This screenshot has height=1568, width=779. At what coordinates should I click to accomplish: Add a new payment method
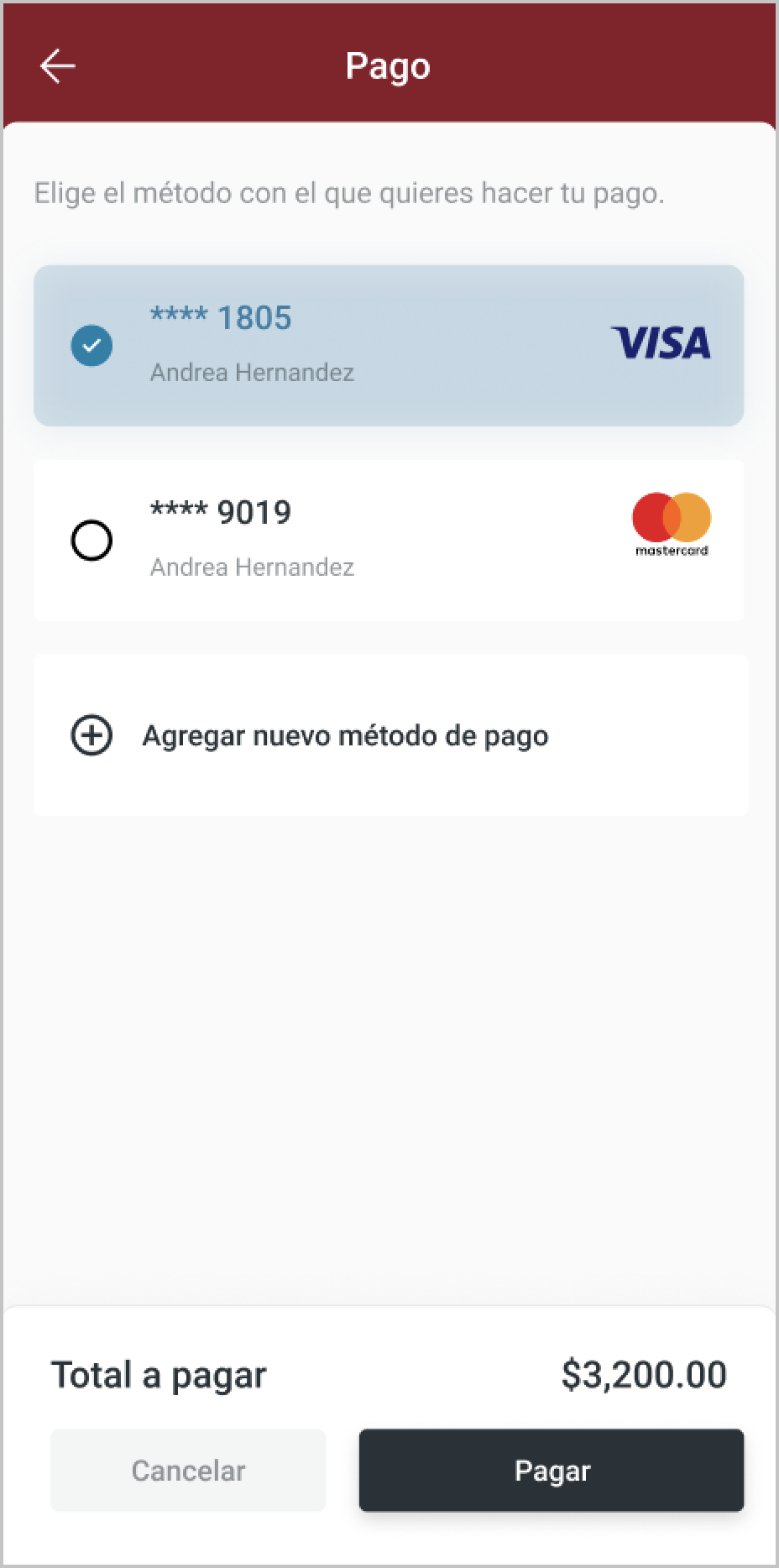pos(390,735)
